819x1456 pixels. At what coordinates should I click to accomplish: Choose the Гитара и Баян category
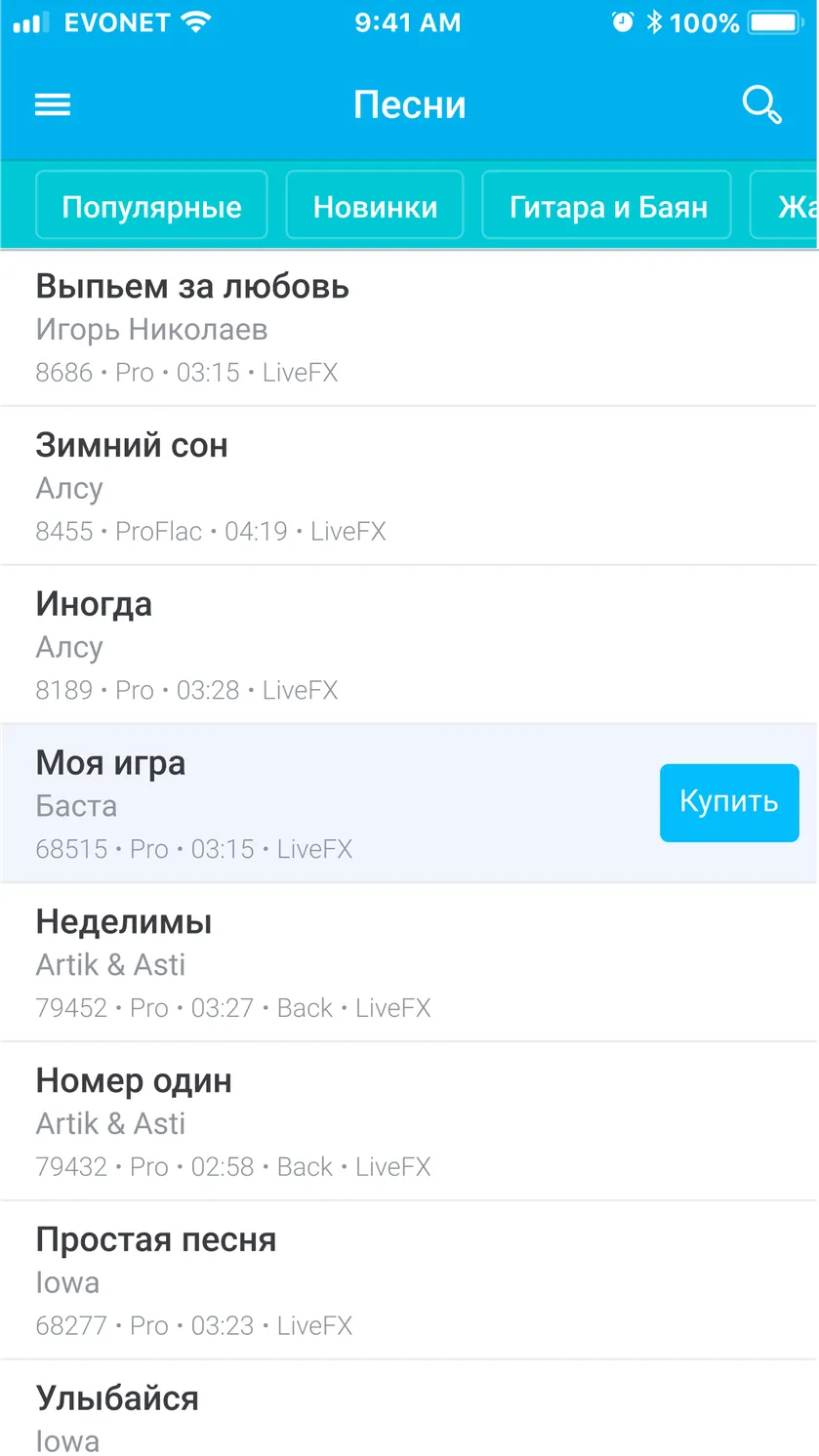pyautogui.click(x=607, y=205)
